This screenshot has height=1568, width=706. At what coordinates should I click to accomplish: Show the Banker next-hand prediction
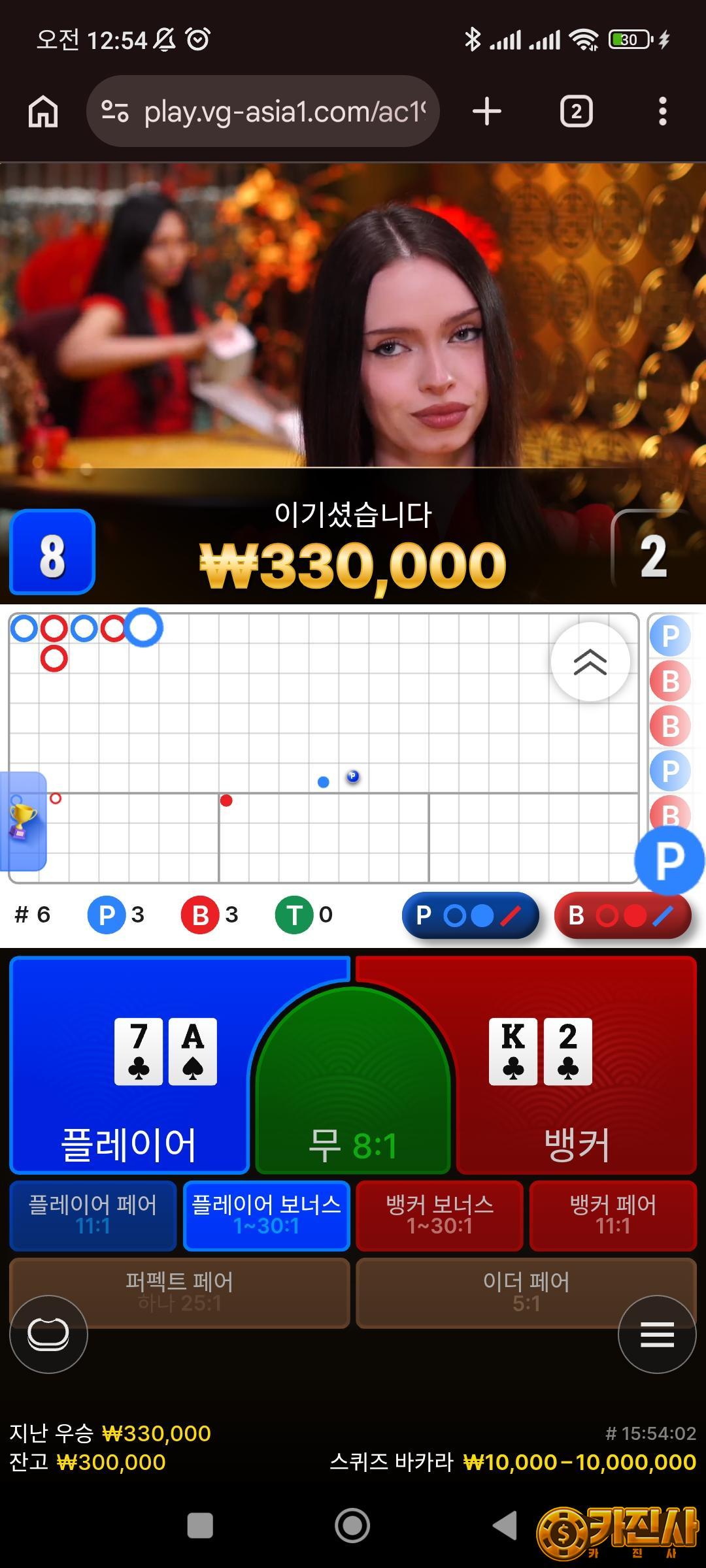622,915
